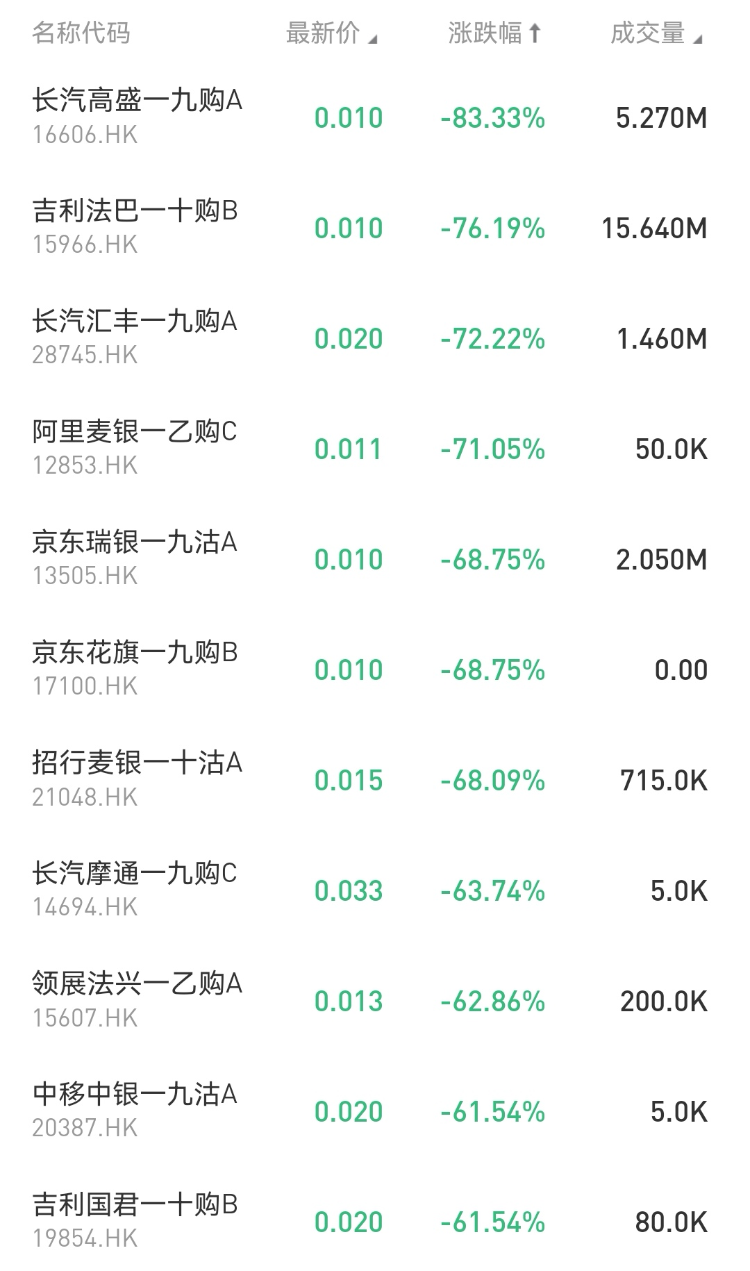Open 招行麦银一十沽A 21048.HK
The width and height of the screenshot is (750, 1271).
pyautogui.click(x=375, y=780)
